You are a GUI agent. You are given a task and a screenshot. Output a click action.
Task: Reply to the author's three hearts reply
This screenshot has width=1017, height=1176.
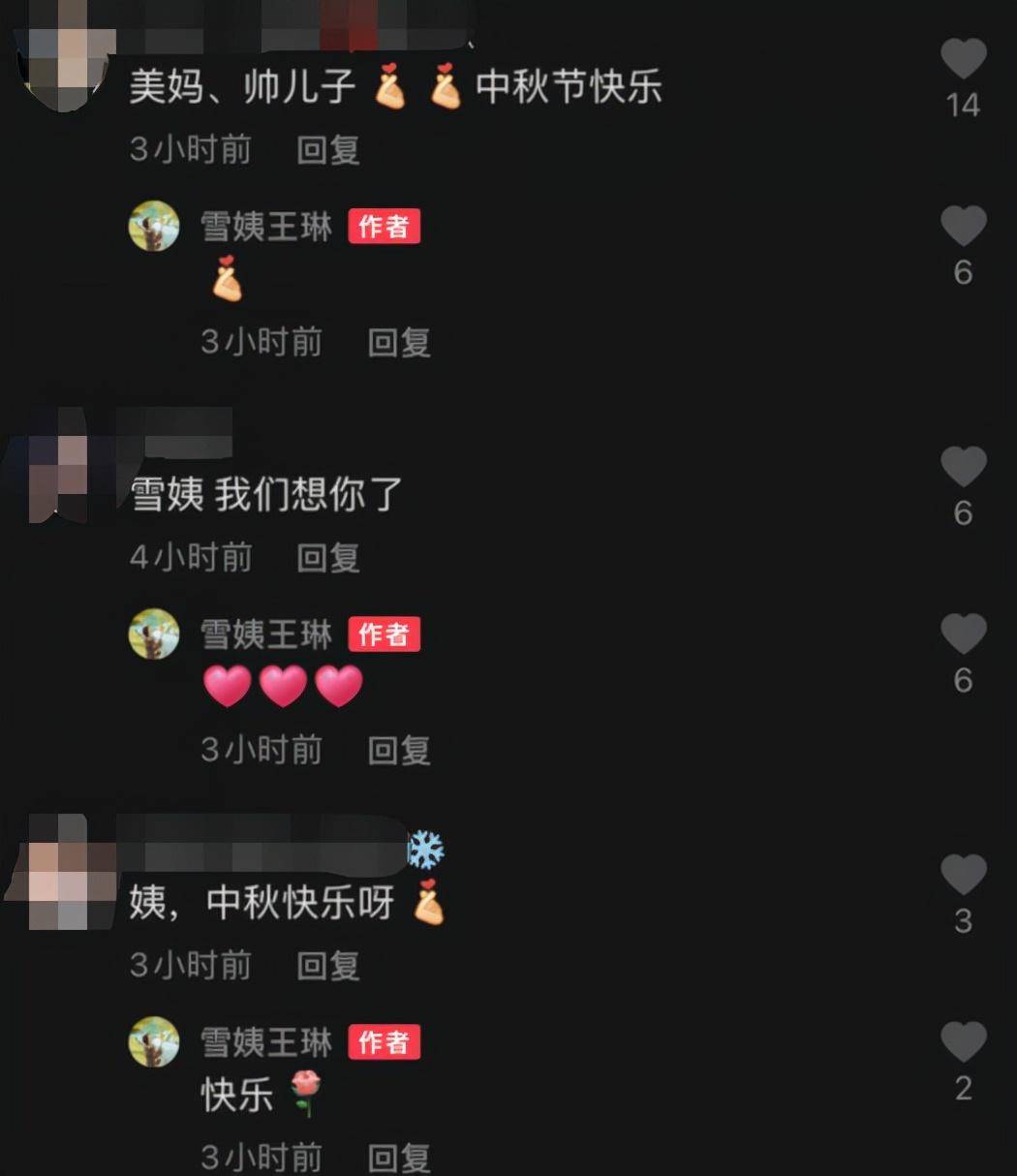pos(398,750)
